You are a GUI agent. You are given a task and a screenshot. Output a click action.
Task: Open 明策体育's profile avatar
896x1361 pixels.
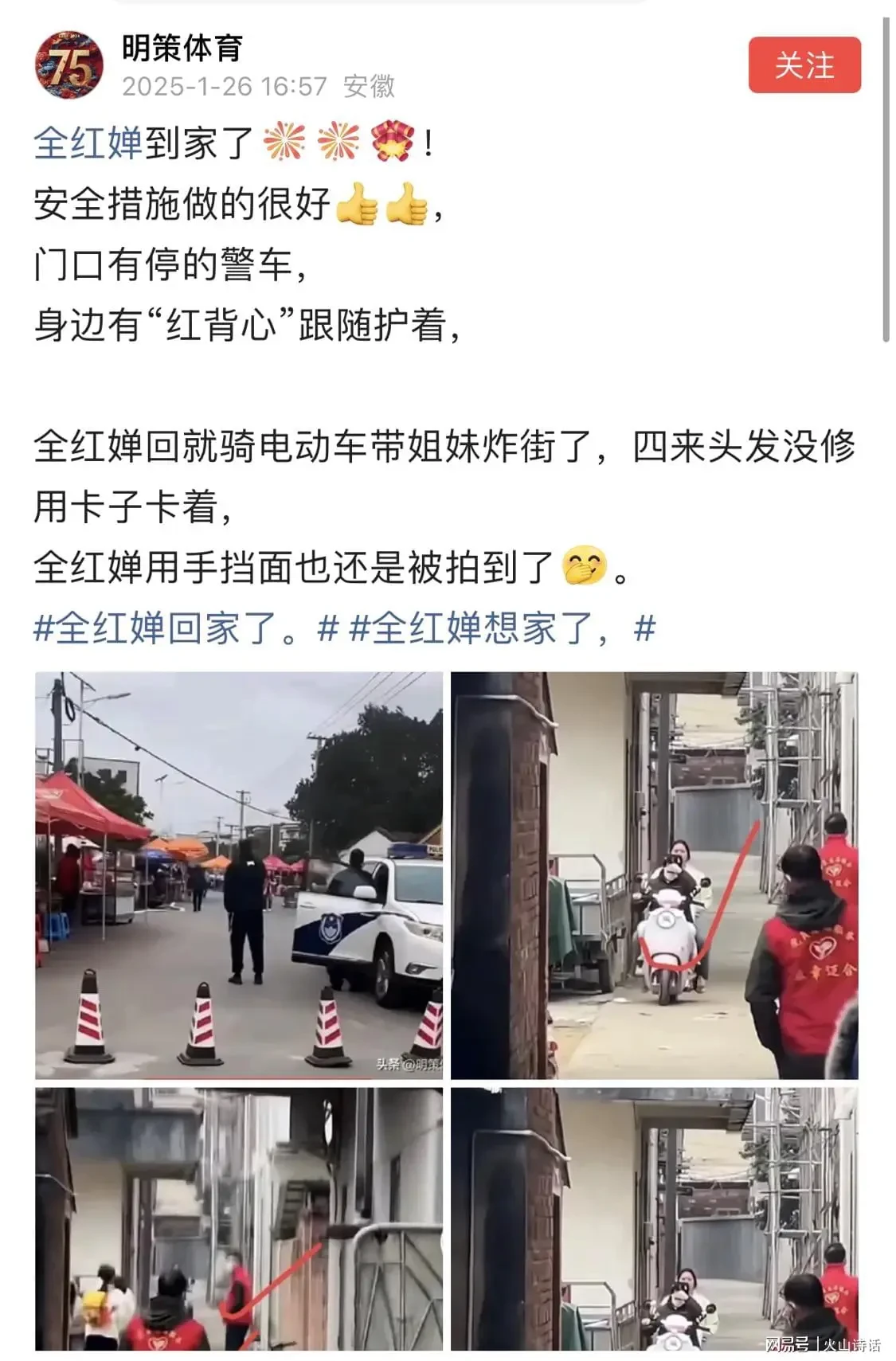[68, 65]
